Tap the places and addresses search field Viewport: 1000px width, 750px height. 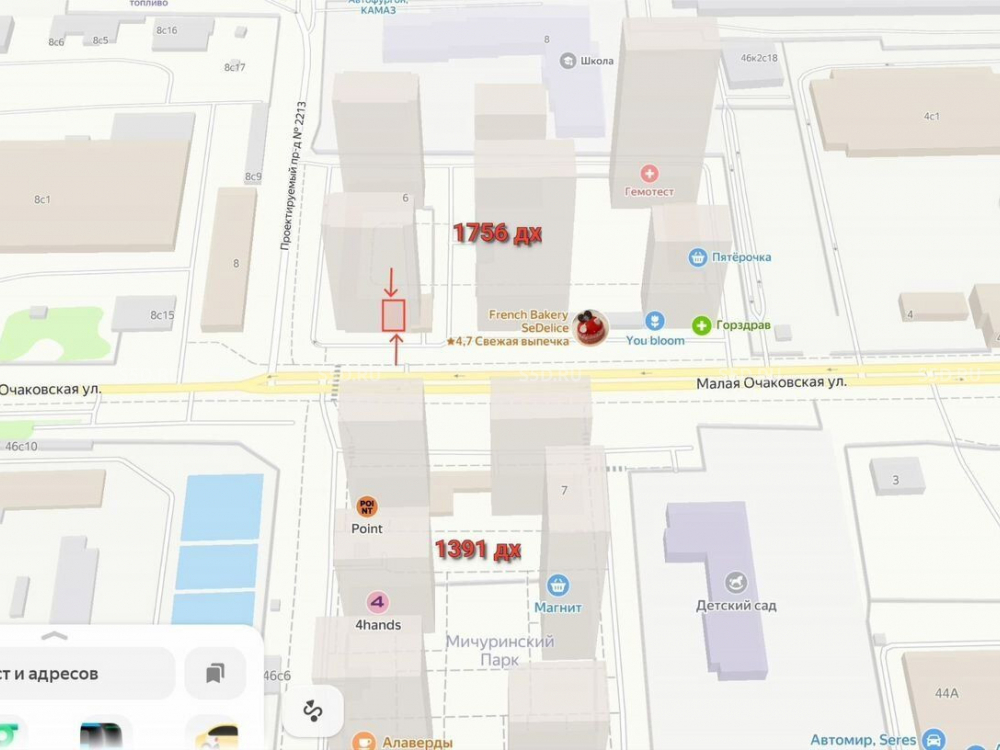click(80, 673)
